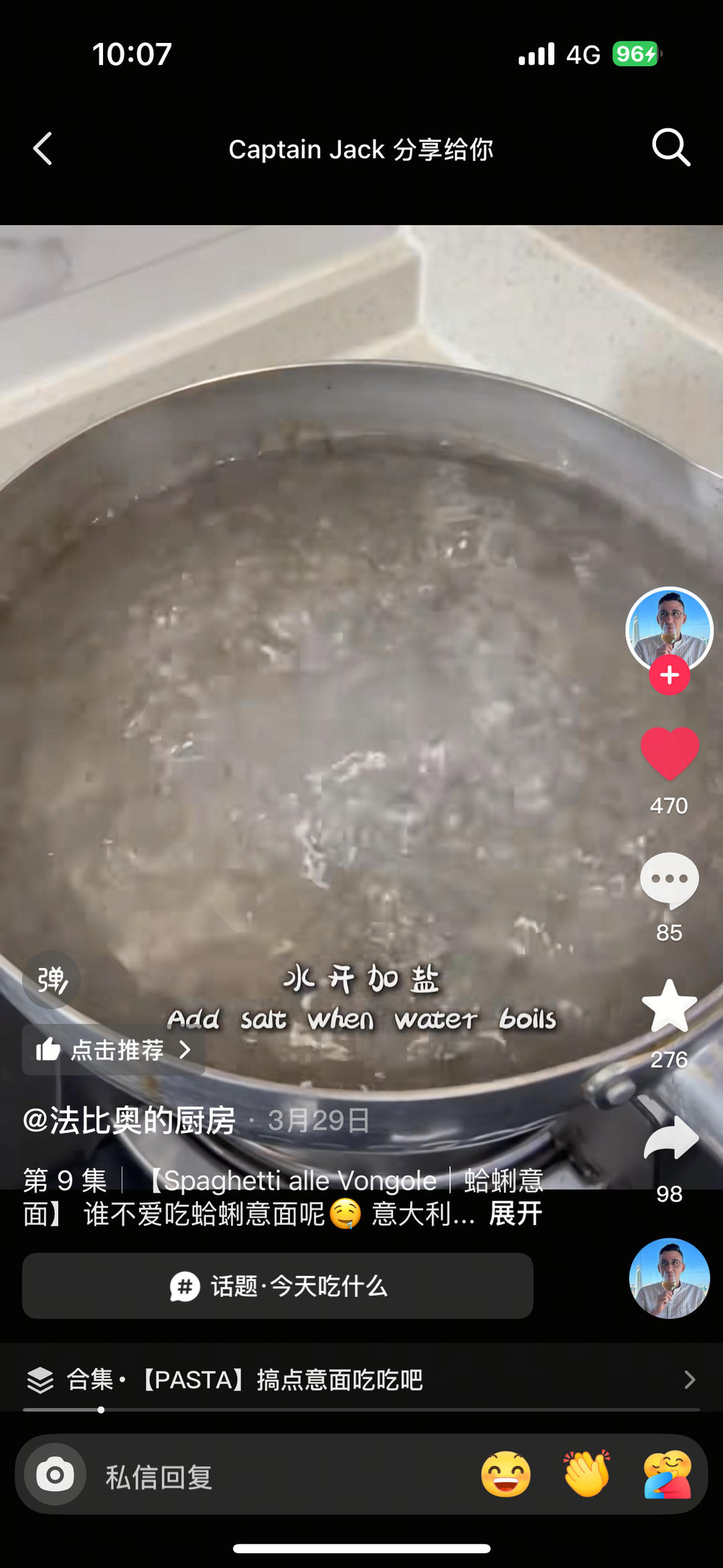Screen dimensions: 723x1568
Task: Tap the spinning music disc avatar
Action: click(669, 1278)
